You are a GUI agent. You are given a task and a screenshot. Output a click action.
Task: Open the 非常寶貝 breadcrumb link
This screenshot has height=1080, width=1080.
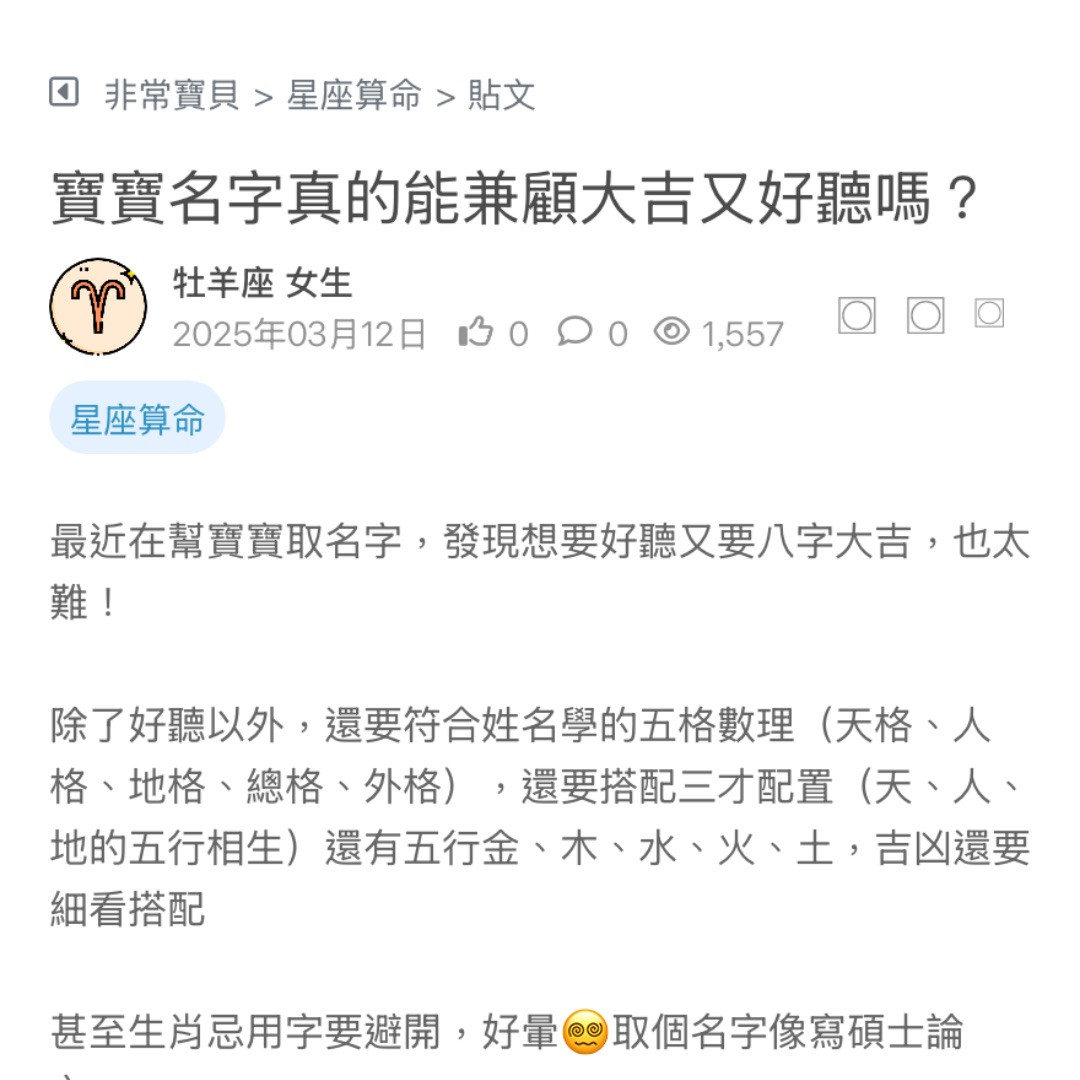tap(172, 96)
